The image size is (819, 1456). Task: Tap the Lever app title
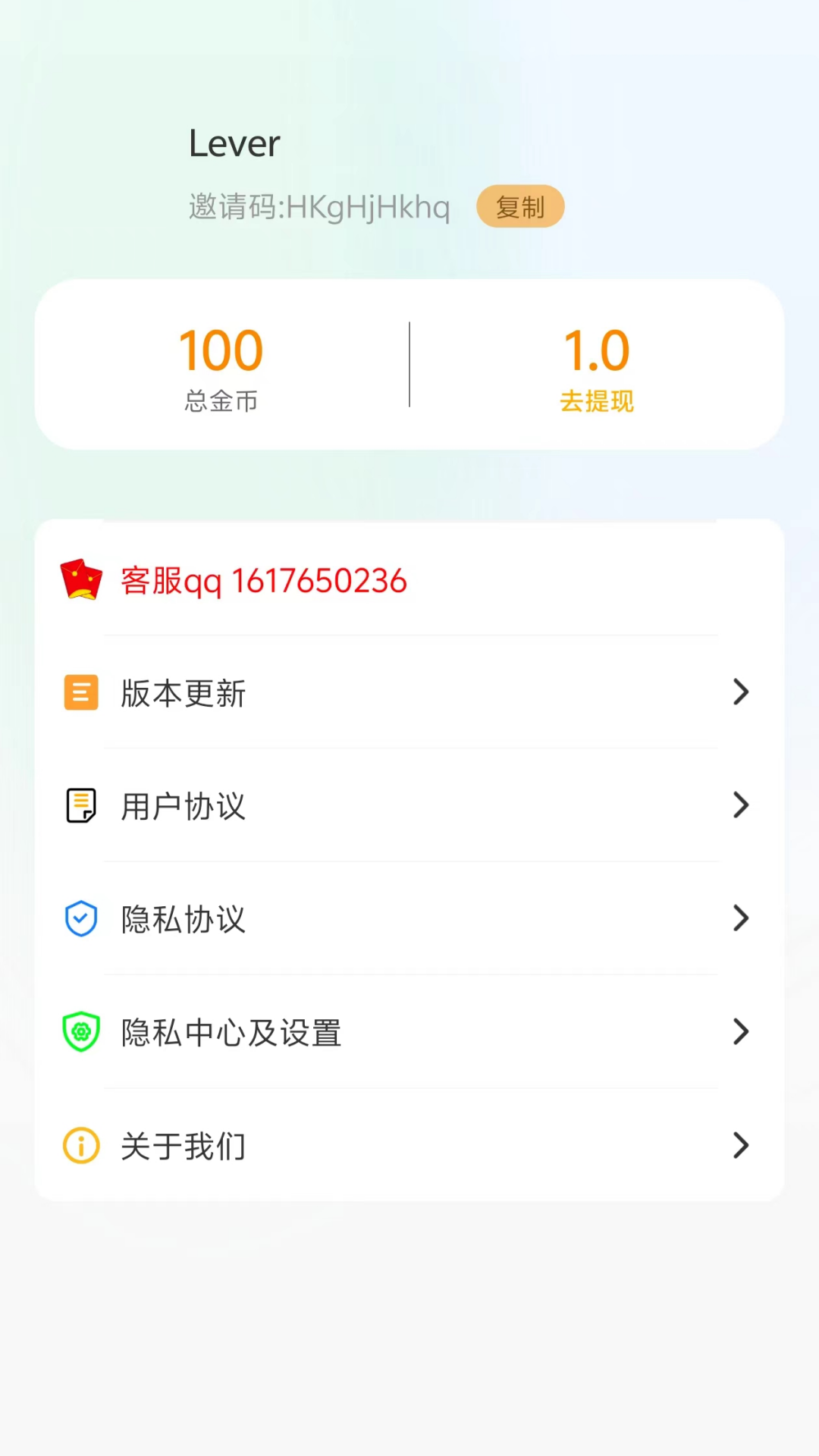coord(234,143)
